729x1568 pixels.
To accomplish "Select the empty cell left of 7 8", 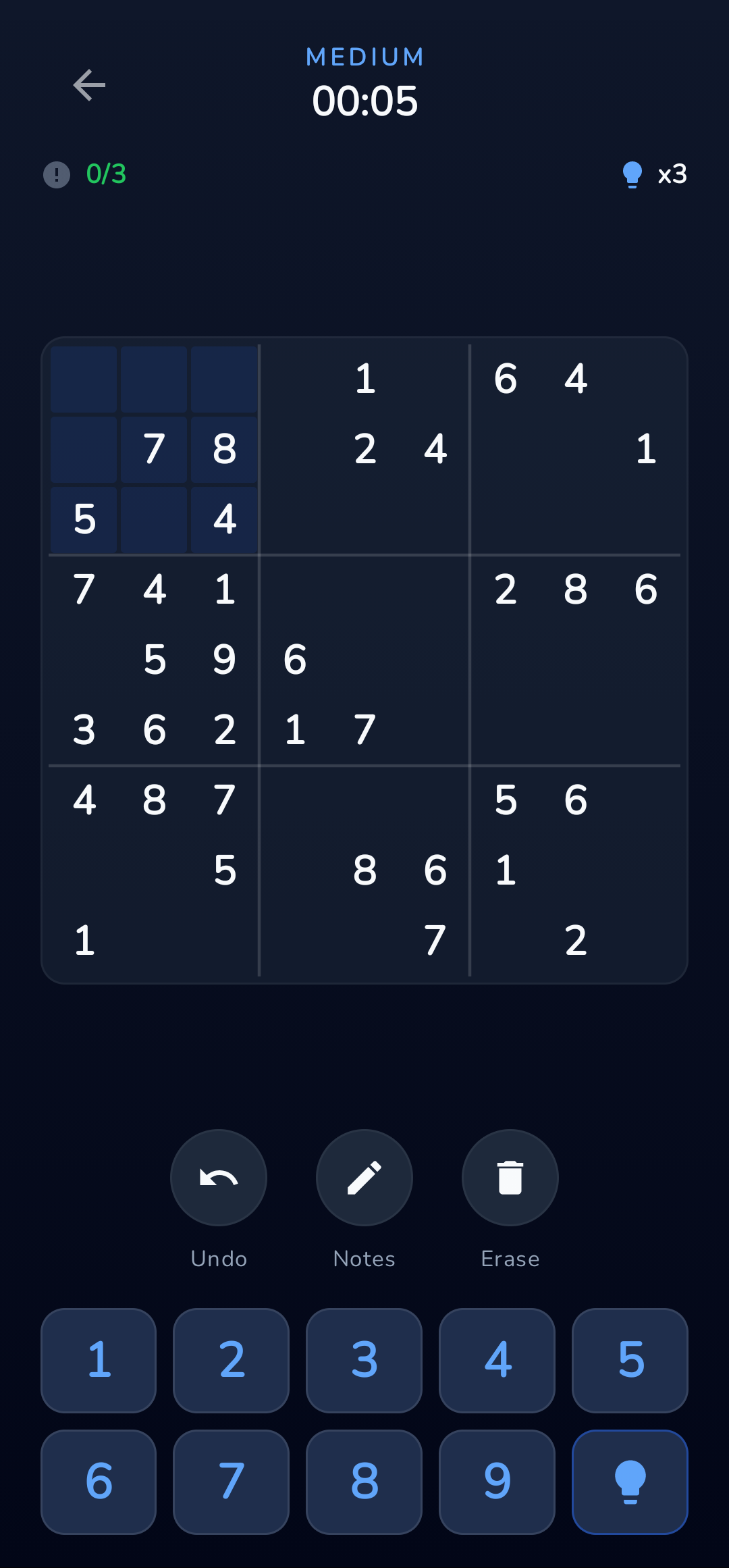I will 84,449.
